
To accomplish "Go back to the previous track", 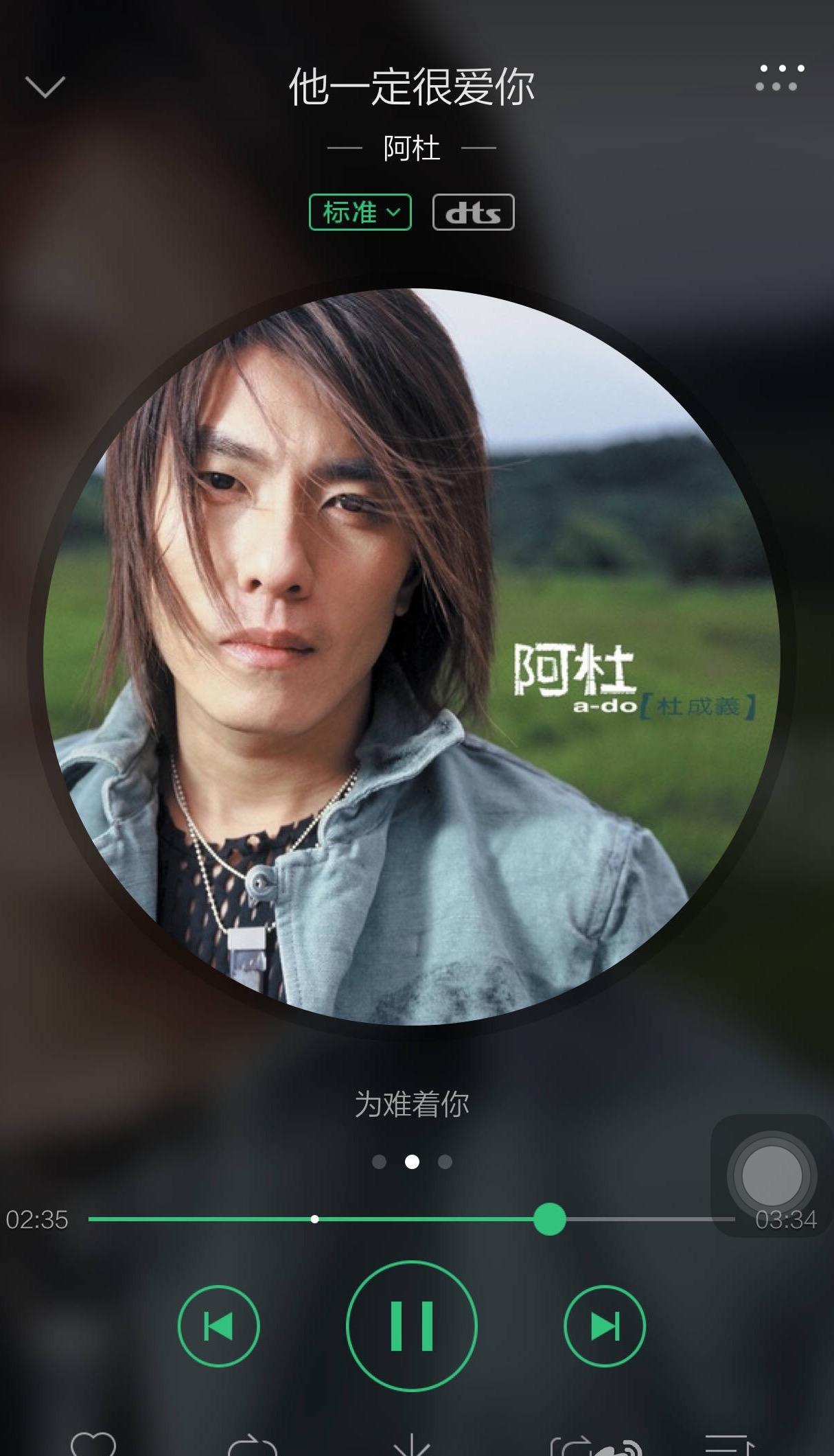I will (218, 1325).
